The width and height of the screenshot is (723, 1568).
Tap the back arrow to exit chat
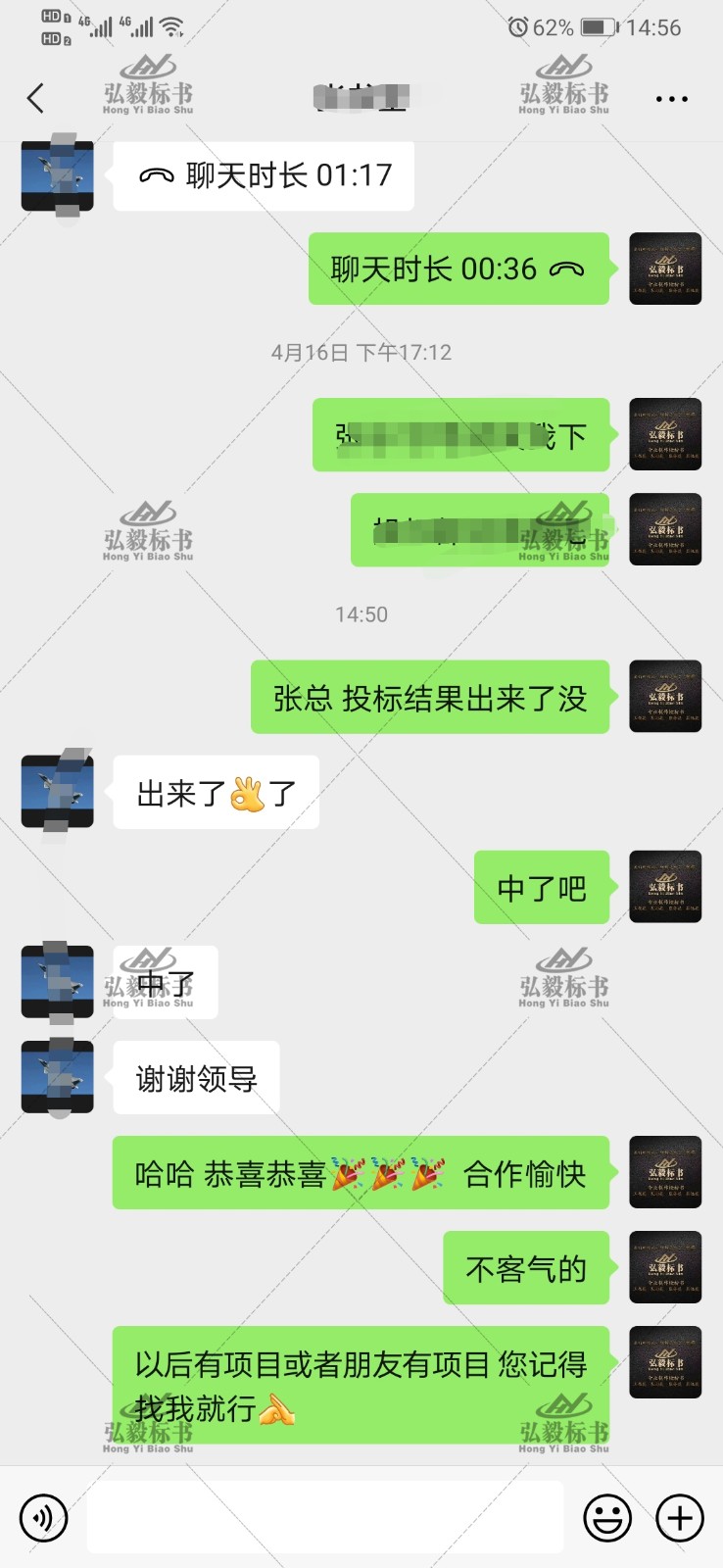tap(36, 98)
